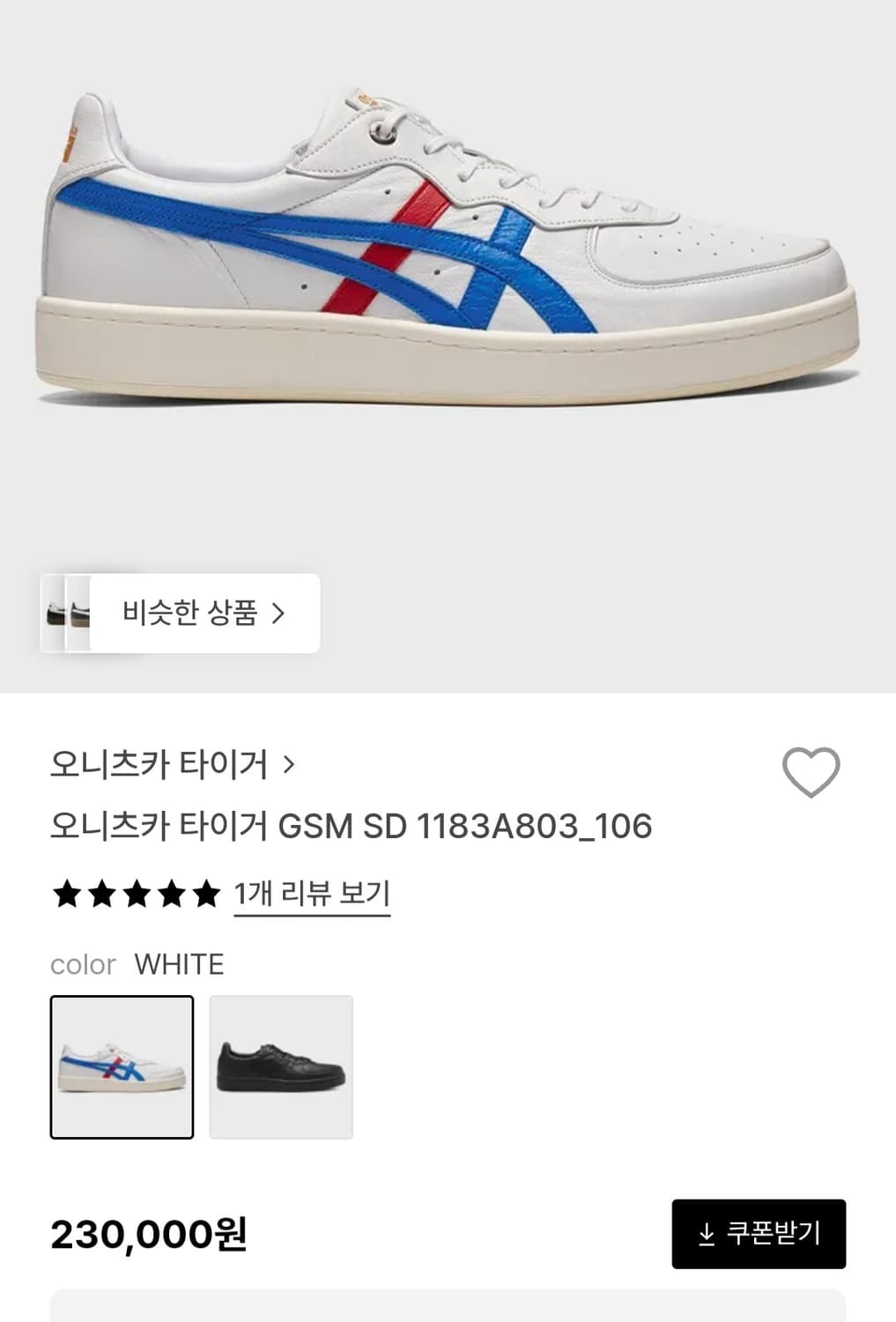Click the first star in the rating
The height and width of the screenshot is (1322, 896).
coord(65,894)
